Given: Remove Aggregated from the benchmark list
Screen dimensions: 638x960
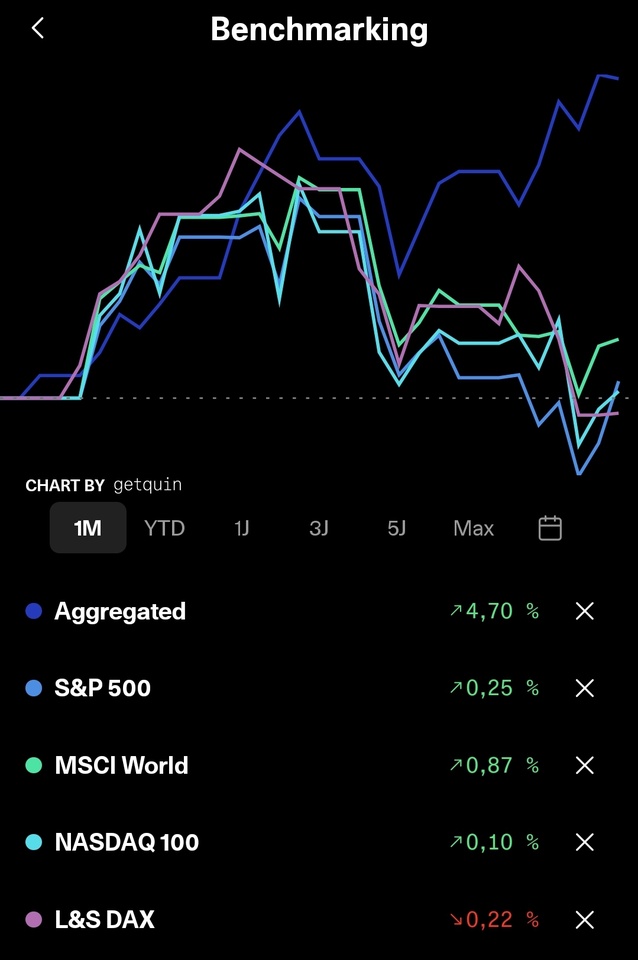Looking at the screenshot, I should (x=585, y=611).
